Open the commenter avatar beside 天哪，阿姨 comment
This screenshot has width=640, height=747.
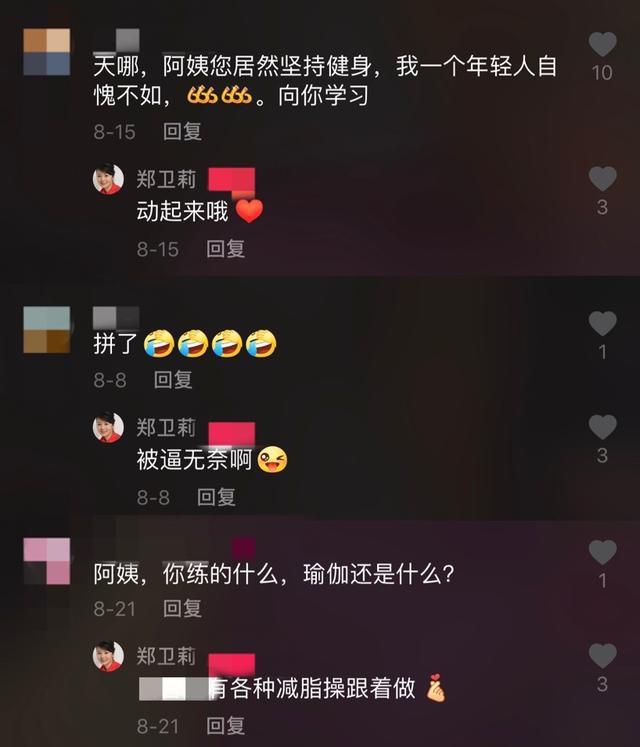coord(46,52)
